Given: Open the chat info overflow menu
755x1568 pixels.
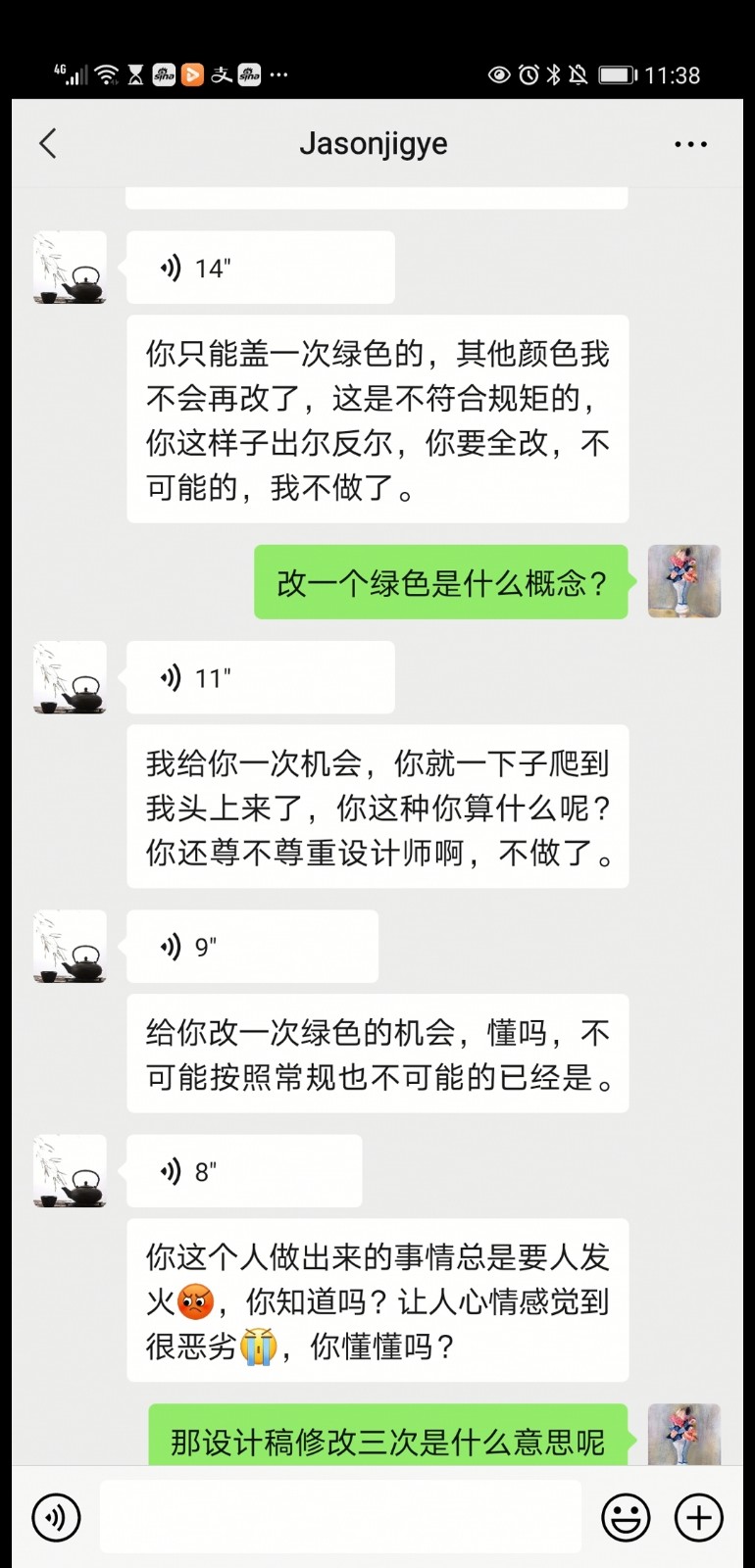Looking at the screenshot, I should click(x=690, y=144).
